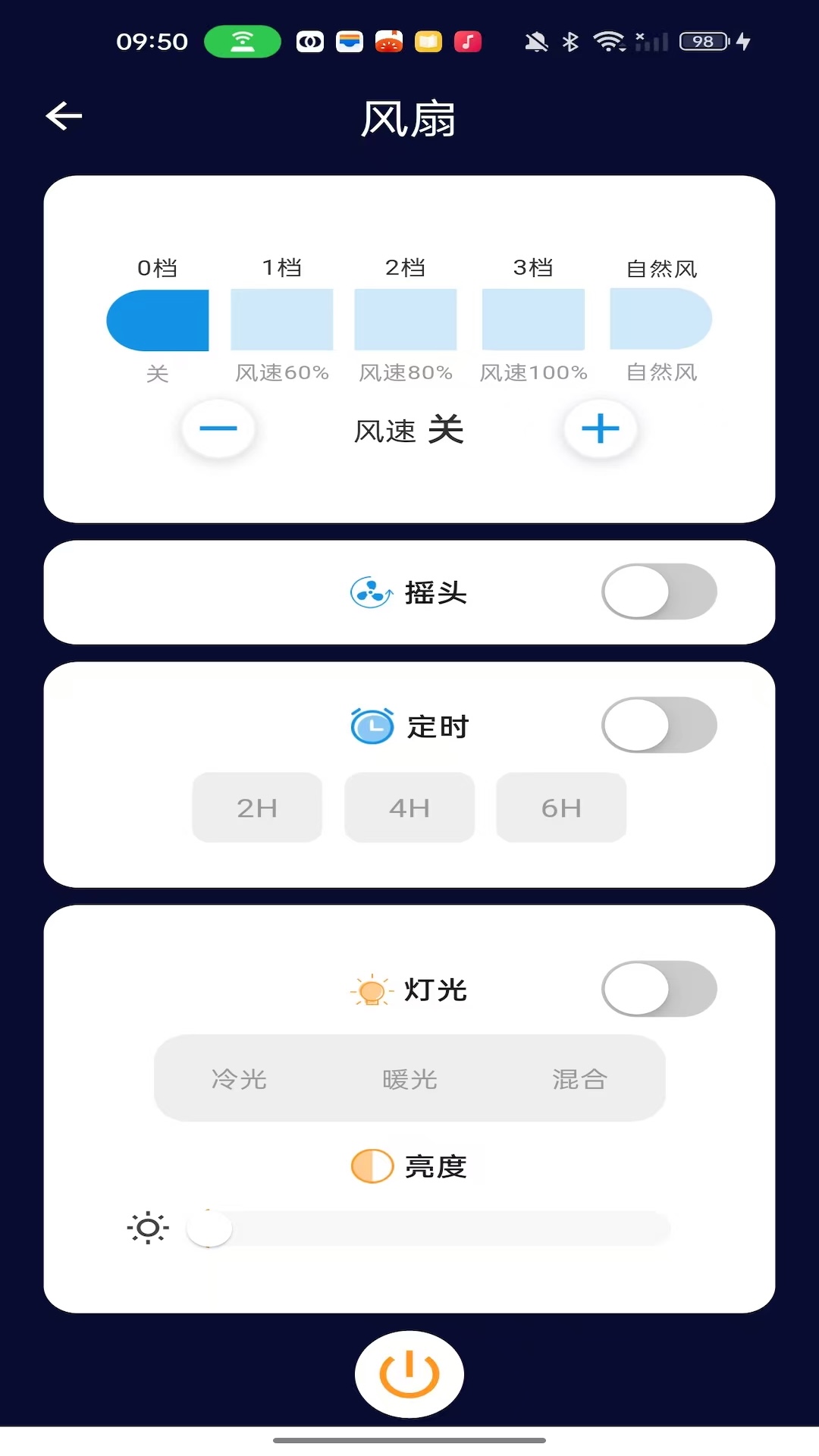The height and width of the screenshot is (1456, 819).
Task: Tap the Wi-Fi hotspot icon in the status bar
Action: coord(242,41)
